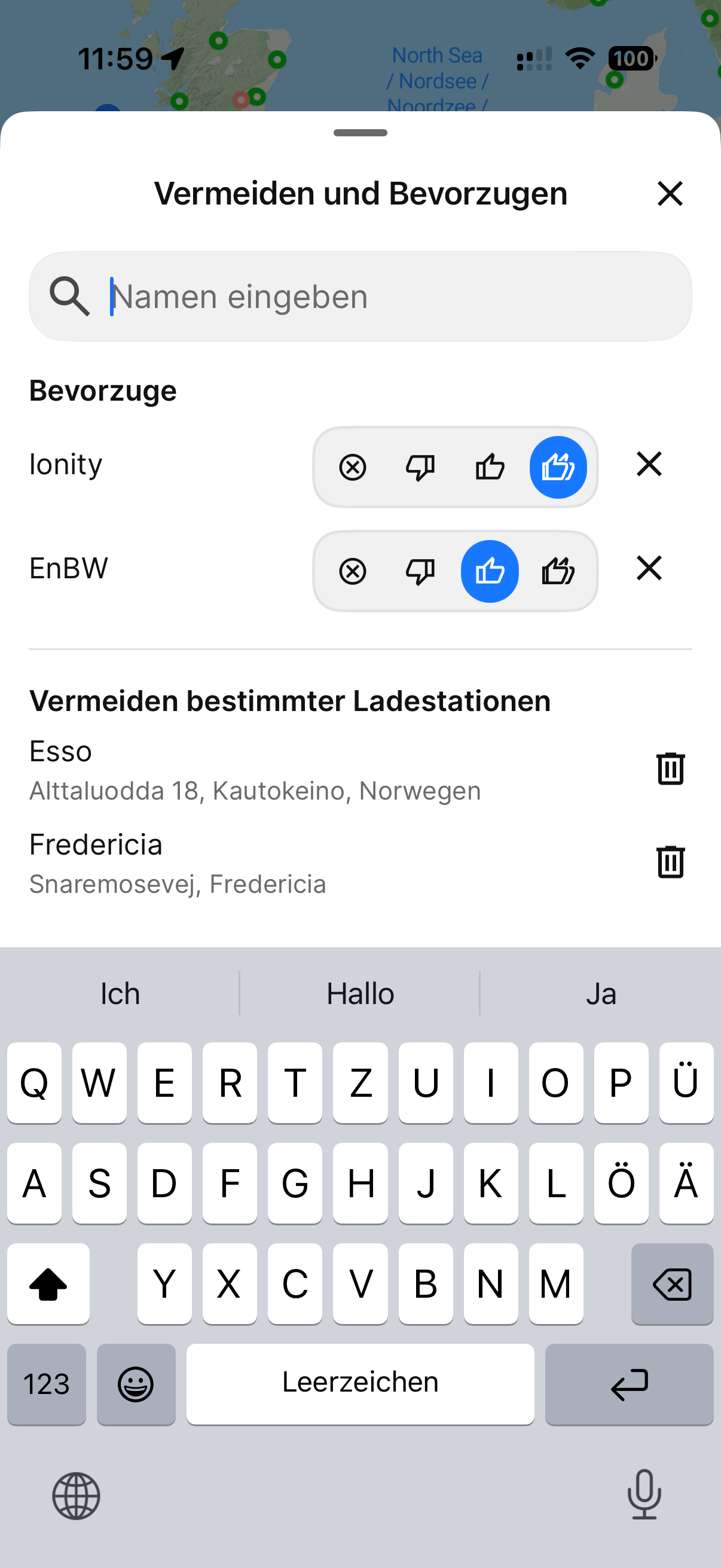The image size is (721, 1568).
Task: Change keyboard language with the globe
Action: point(76,1496)
